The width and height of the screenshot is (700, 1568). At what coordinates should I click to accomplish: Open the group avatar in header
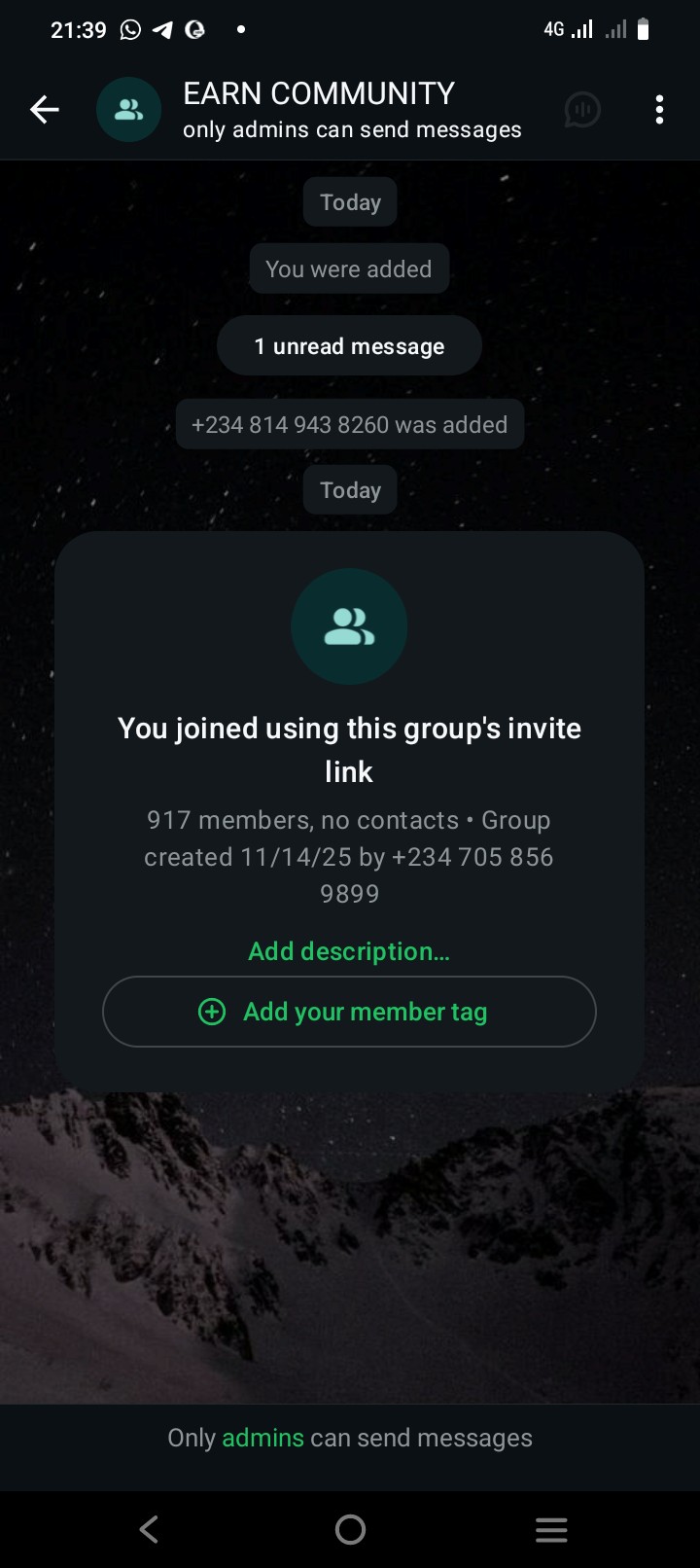[x=128, y=110]
